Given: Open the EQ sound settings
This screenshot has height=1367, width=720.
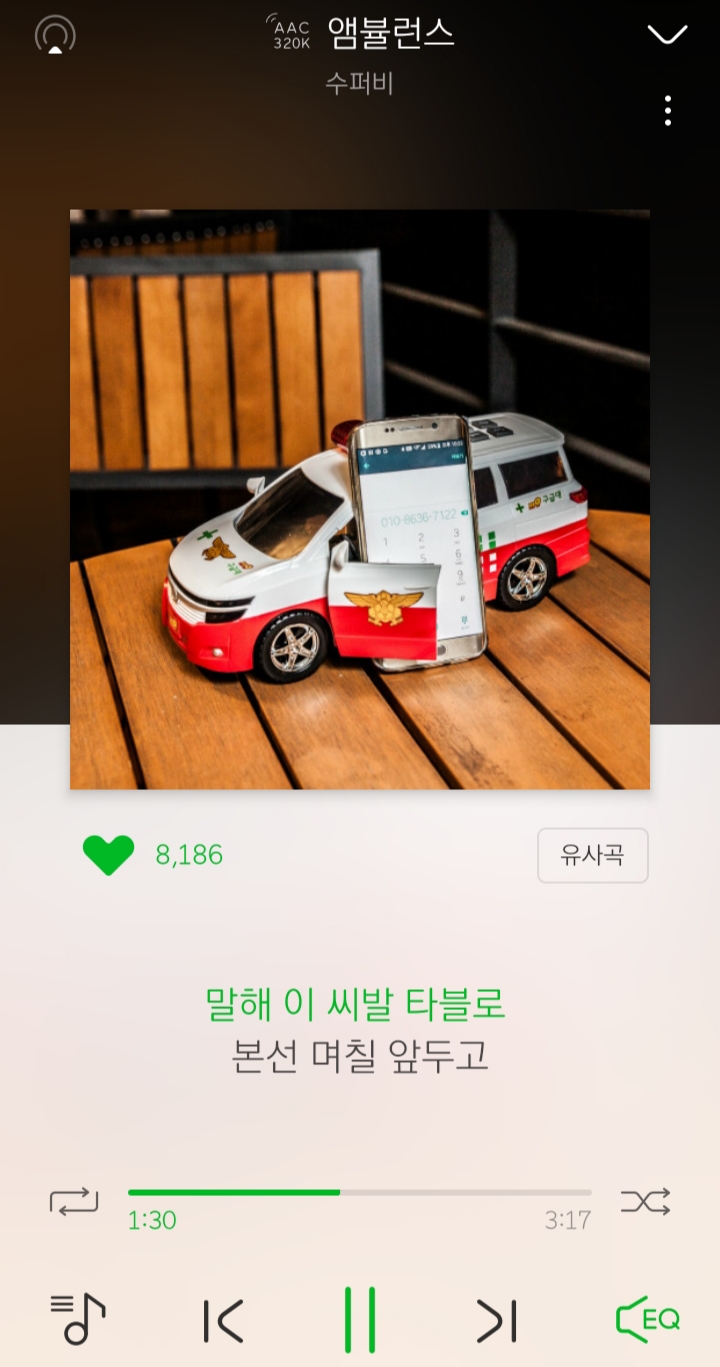Looking at the screenshot, I should tap(647, 1320).
